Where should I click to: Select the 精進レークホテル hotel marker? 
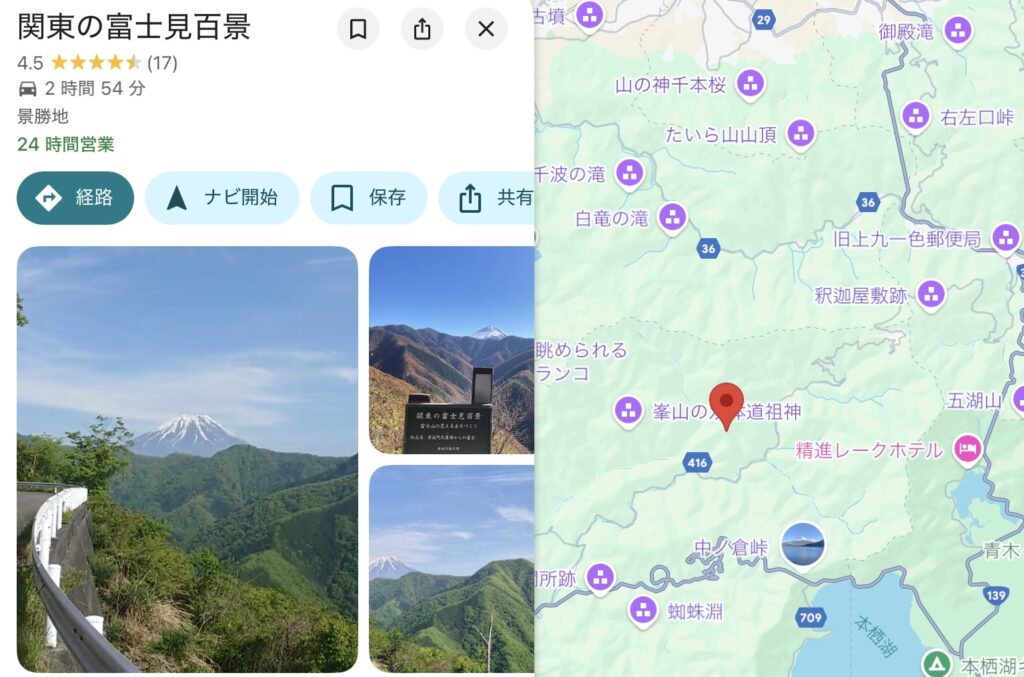966,449
